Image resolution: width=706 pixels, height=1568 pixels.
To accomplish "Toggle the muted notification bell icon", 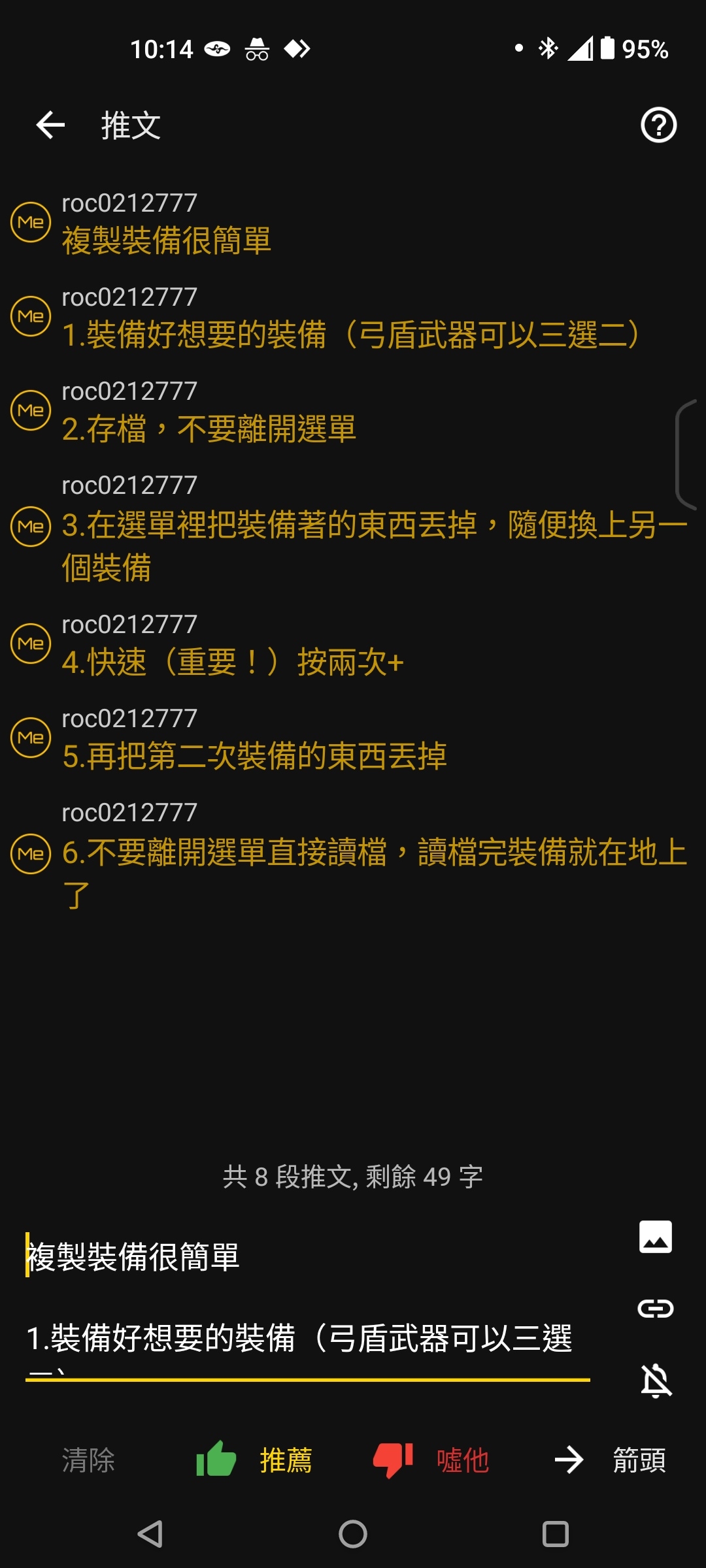I will pos(656,1380).
